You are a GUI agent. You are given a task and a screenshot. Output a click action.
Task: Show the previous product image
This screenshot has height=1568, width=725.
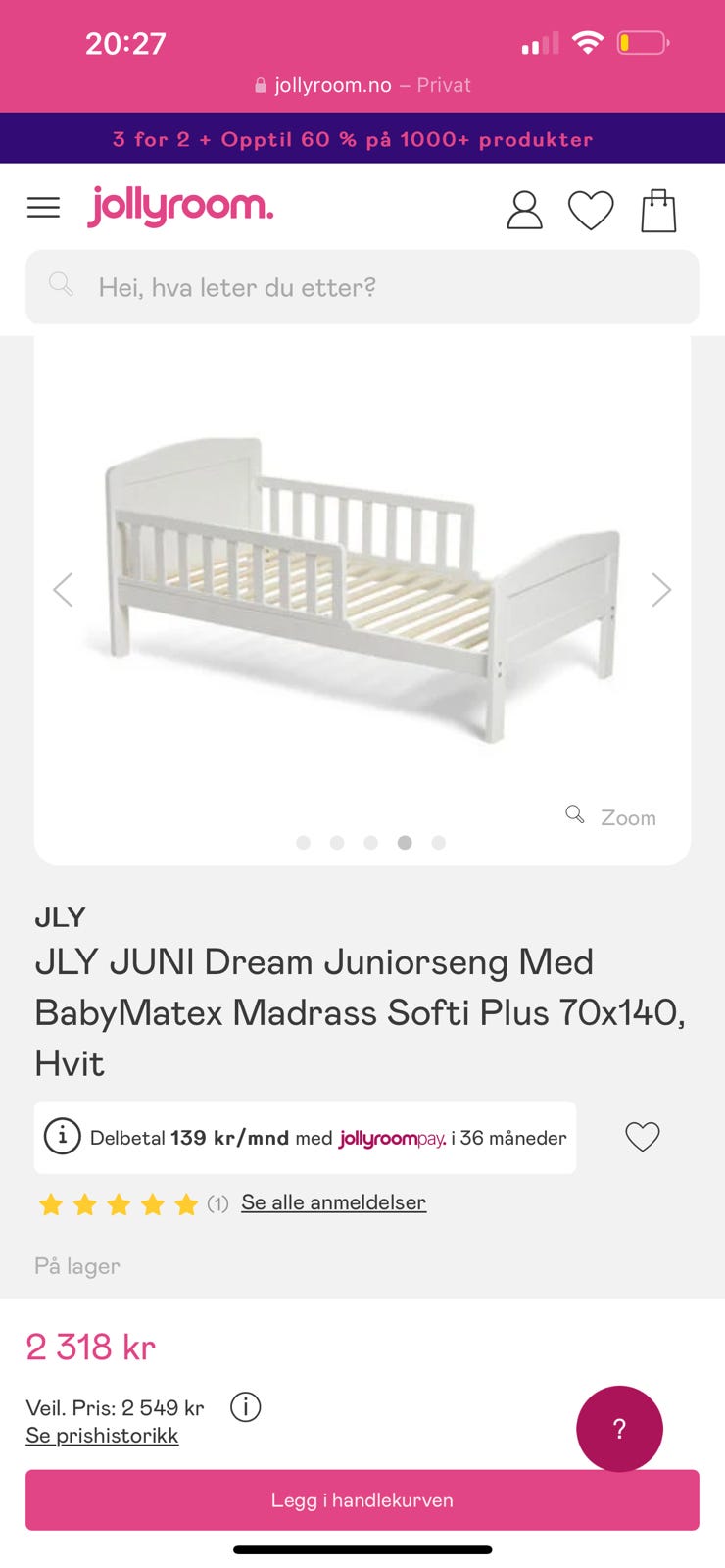tap(64, 589)
